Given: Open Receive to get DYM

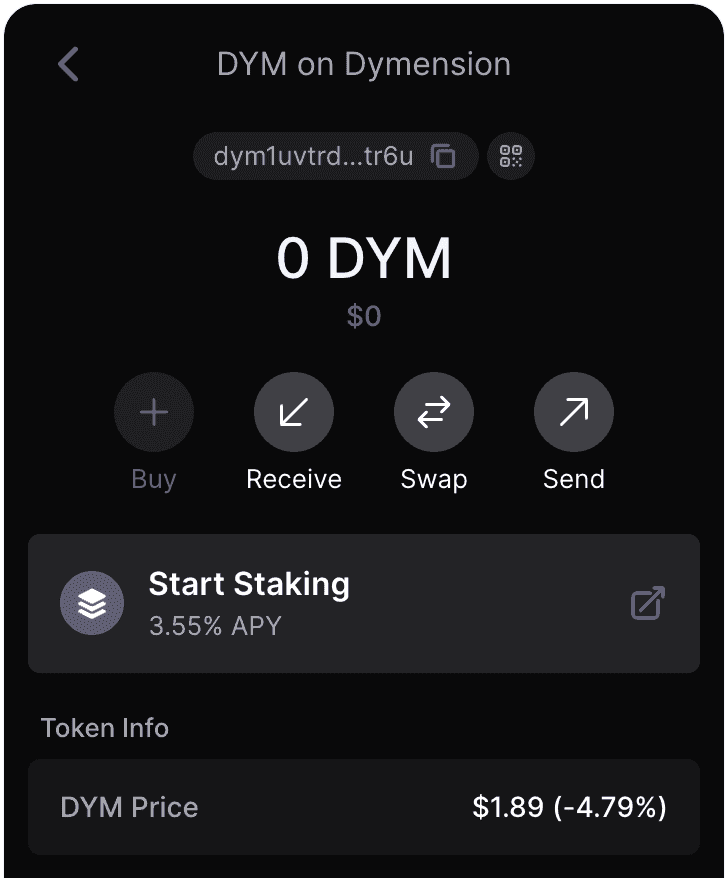Looking at the screenshot, I should coord(294,413).
